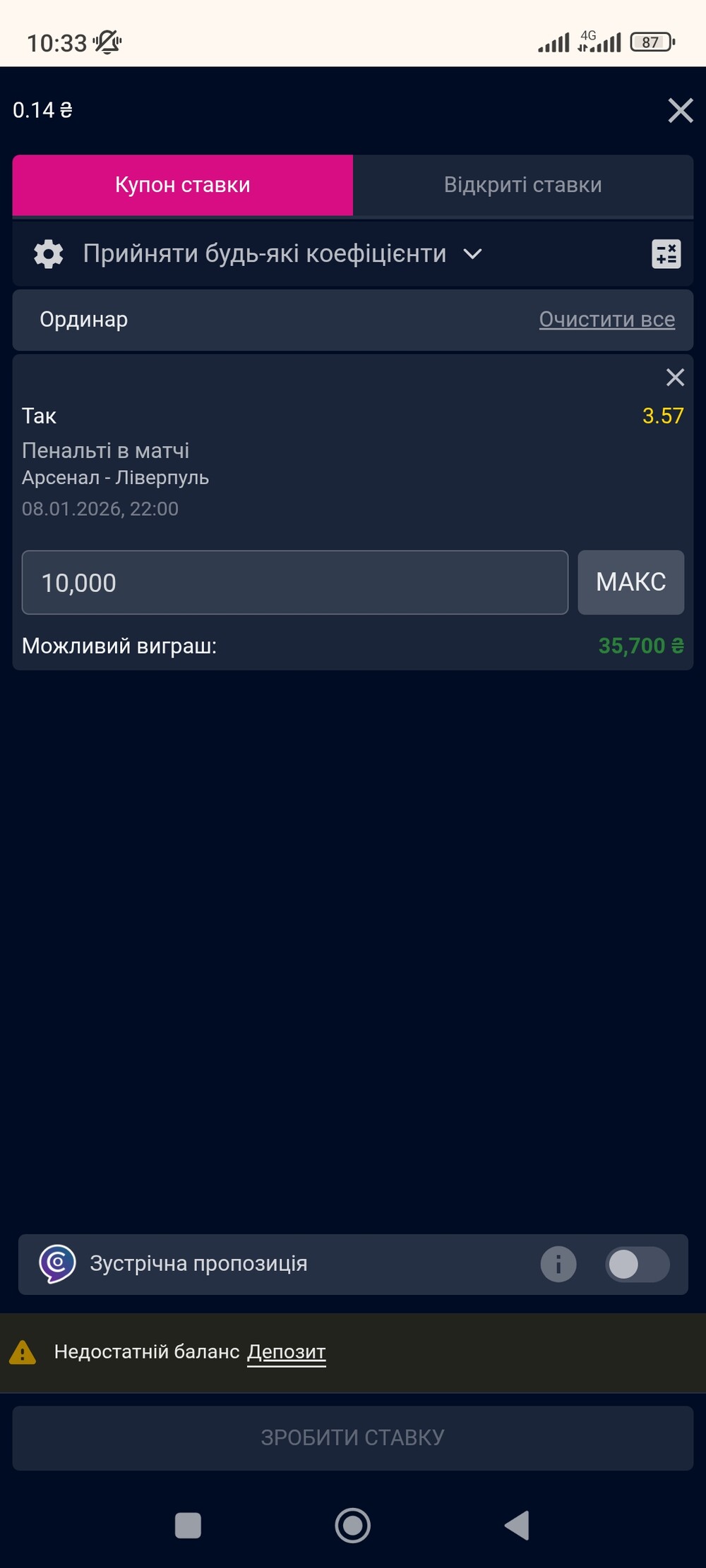
Task: Focus the stake amount field
Action: tap(294, 583)
